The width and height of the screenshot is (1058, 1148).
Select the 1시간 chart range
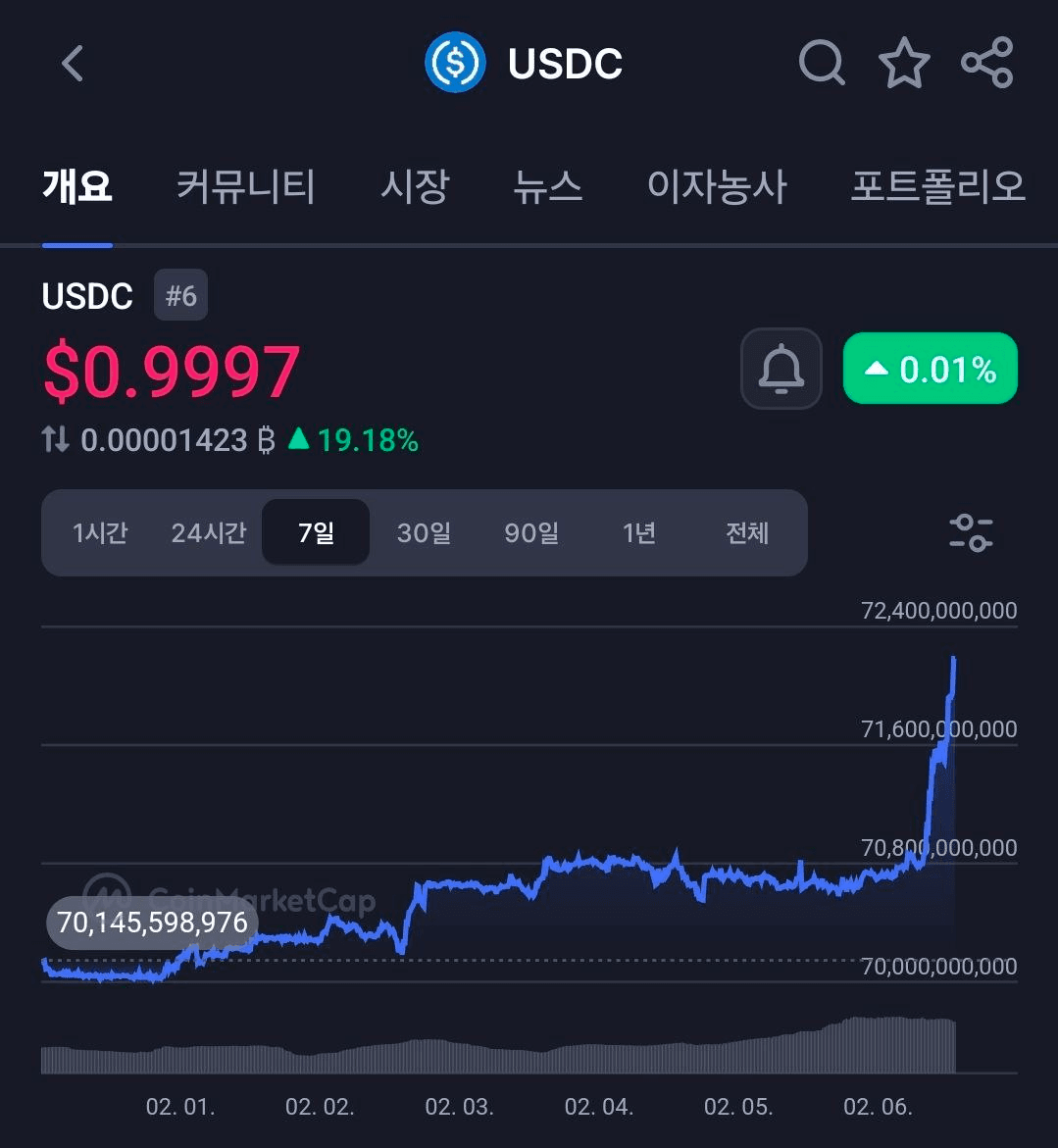coord(100,533)
